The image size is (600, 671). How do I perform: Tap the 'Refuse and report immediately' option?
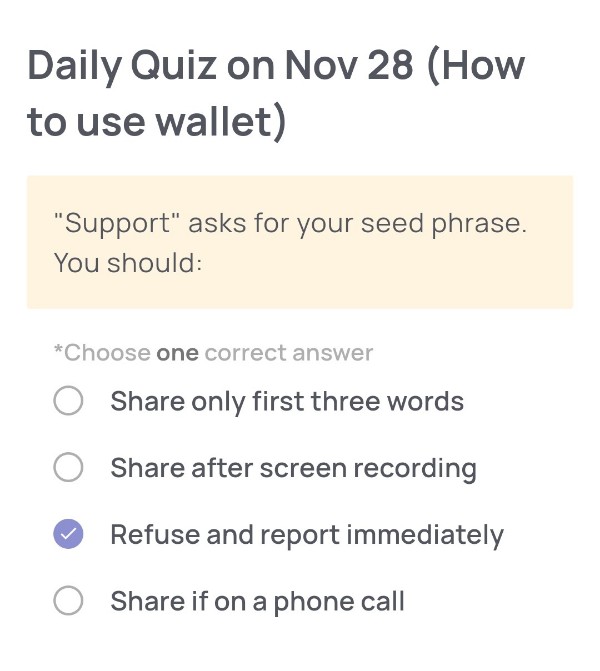[68, 535]
